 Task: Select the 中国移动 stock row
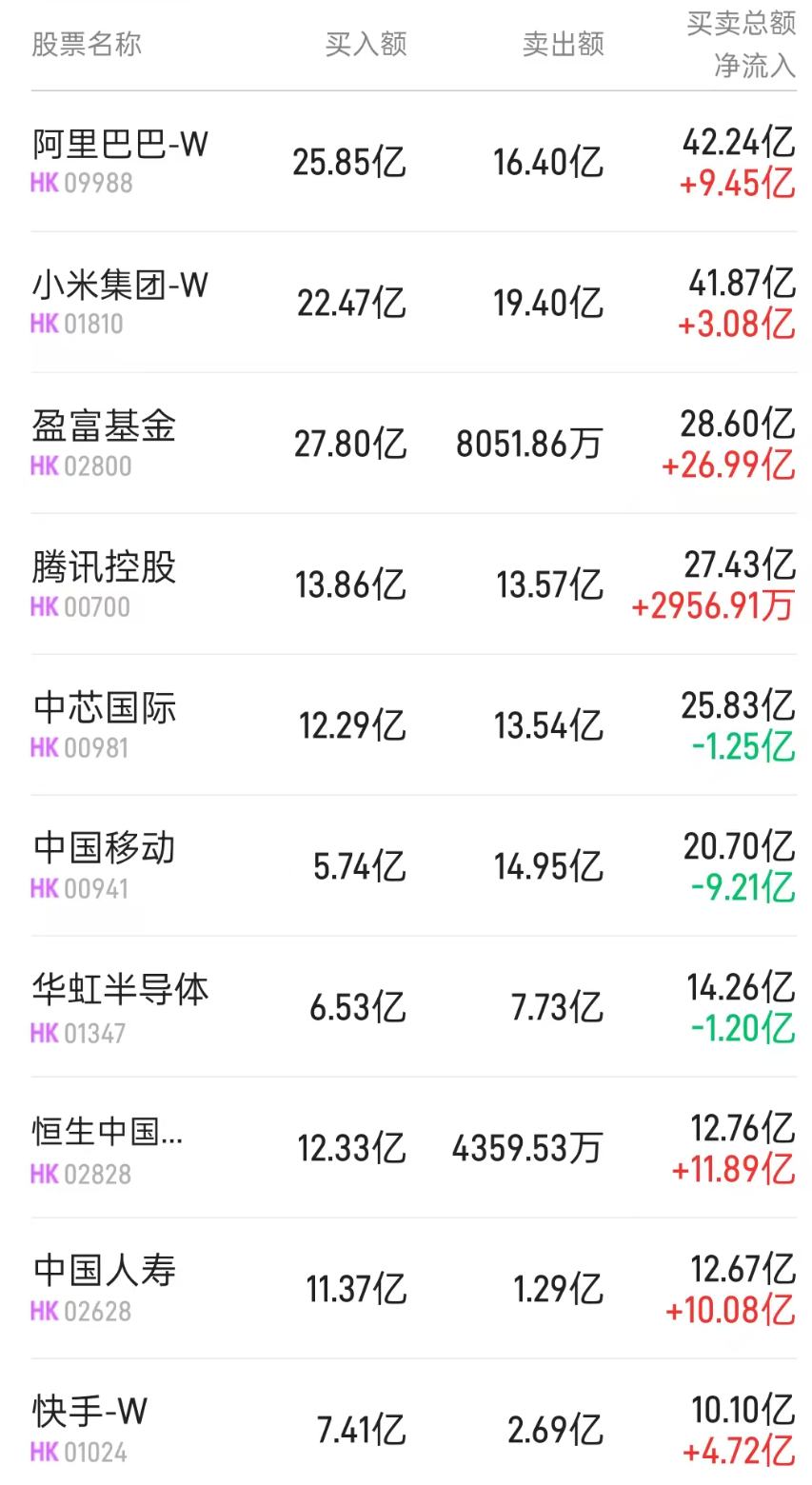[x=100, y=850]
